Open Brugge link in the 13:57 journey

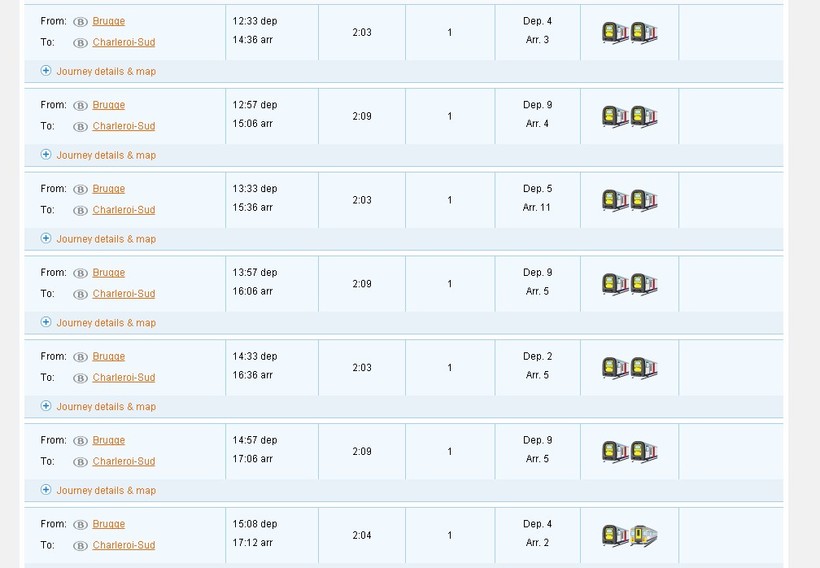pos(108,273)
